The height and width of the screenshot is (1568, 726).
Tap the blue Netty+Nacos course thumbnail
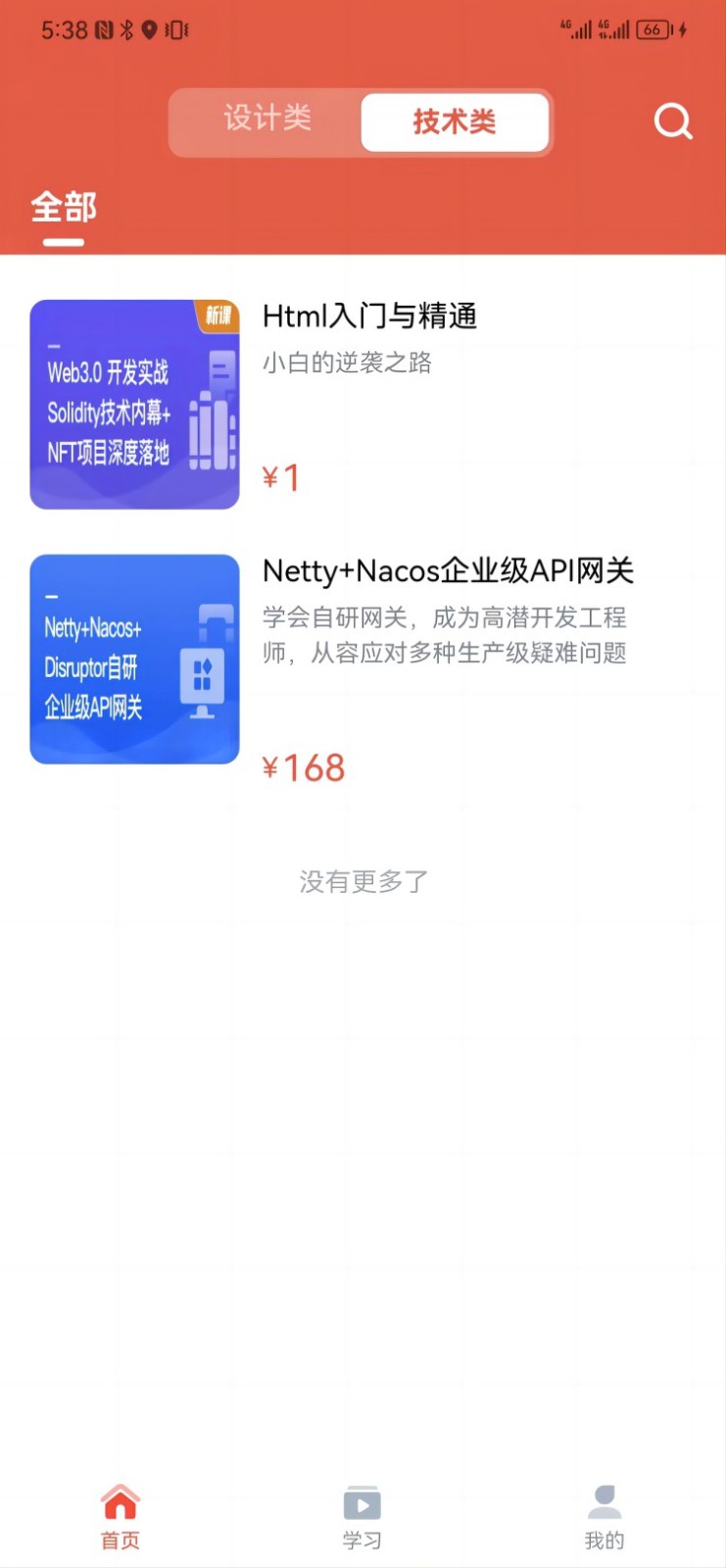134,658
